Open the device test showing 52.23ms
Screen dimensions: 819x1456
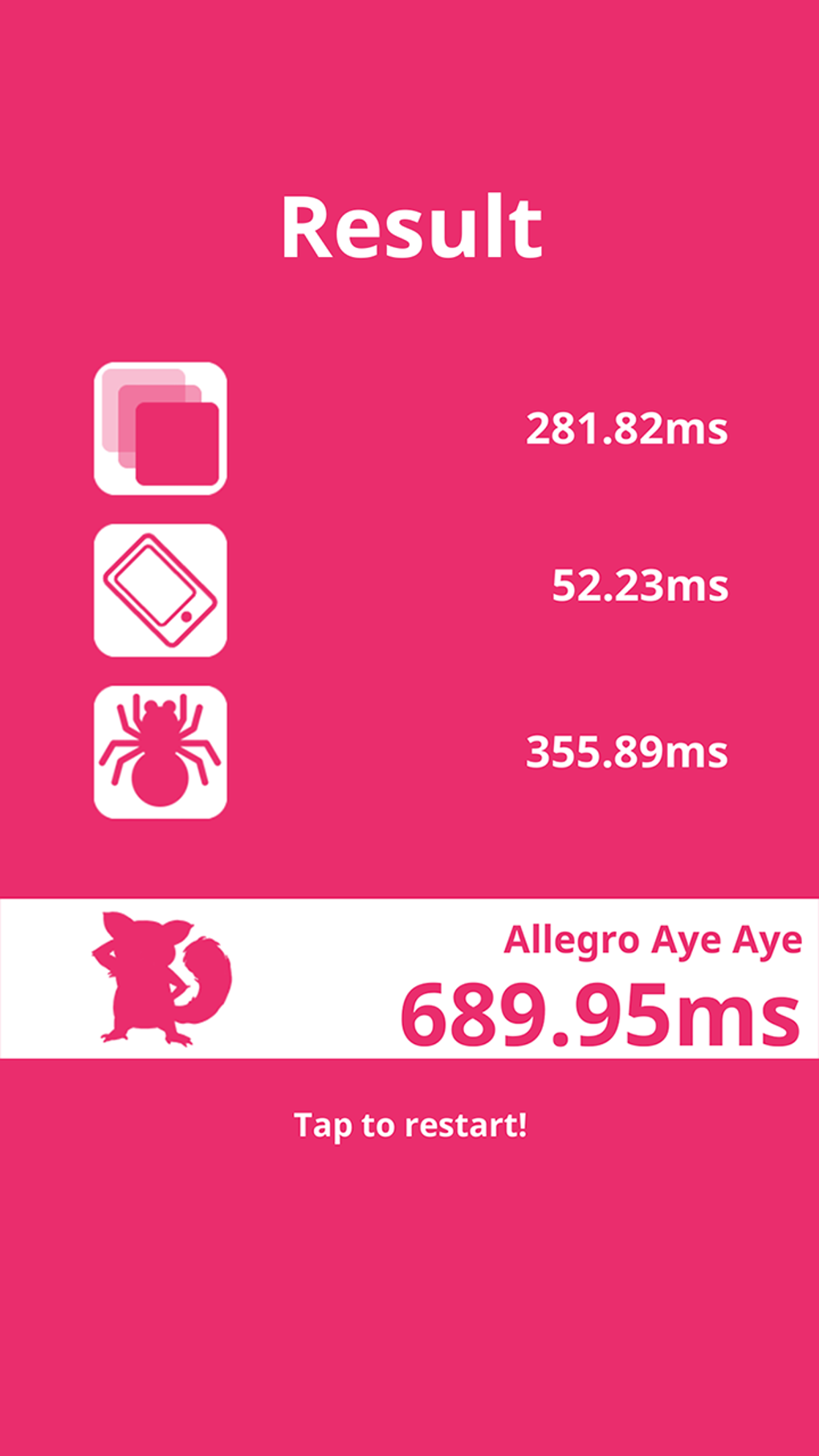point(159,589)
